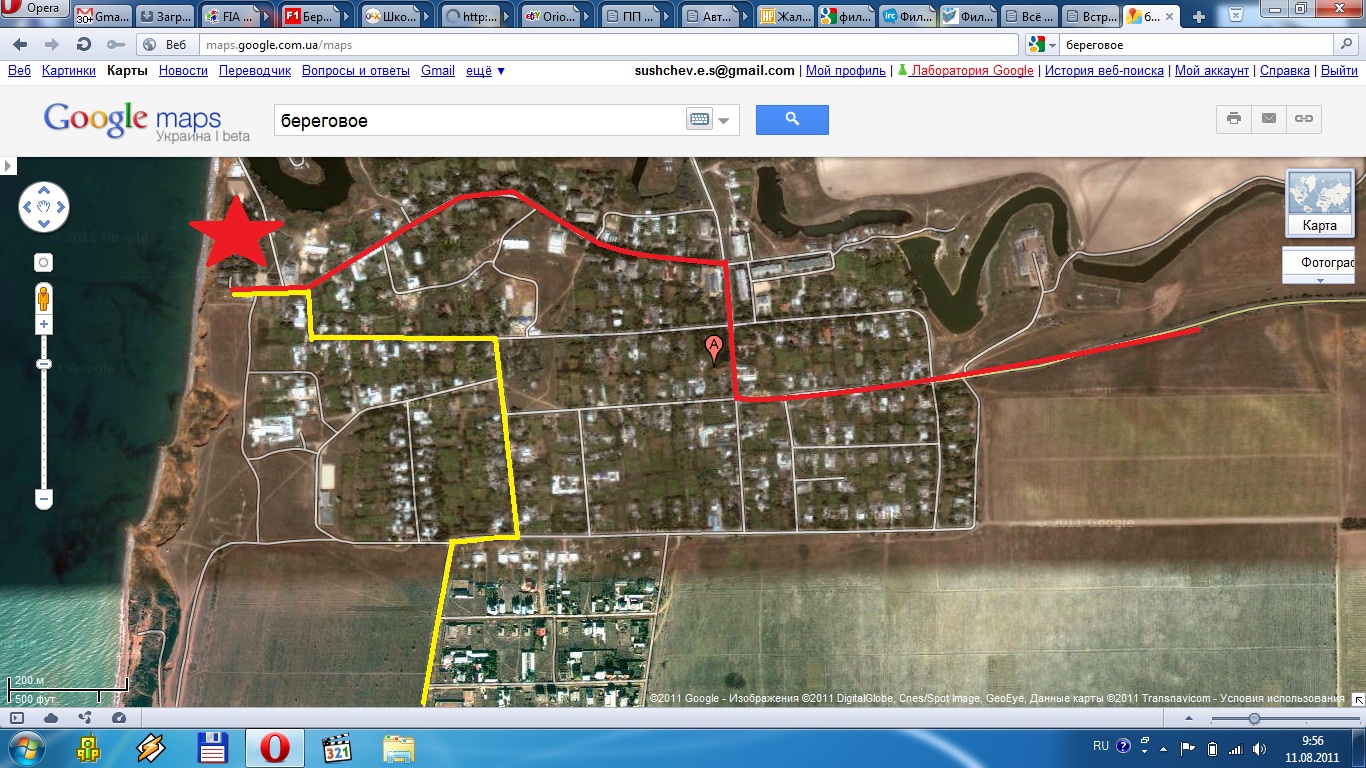Select the Street View pegman
This screenshot has height=768, width=1366.
[43, 297]
